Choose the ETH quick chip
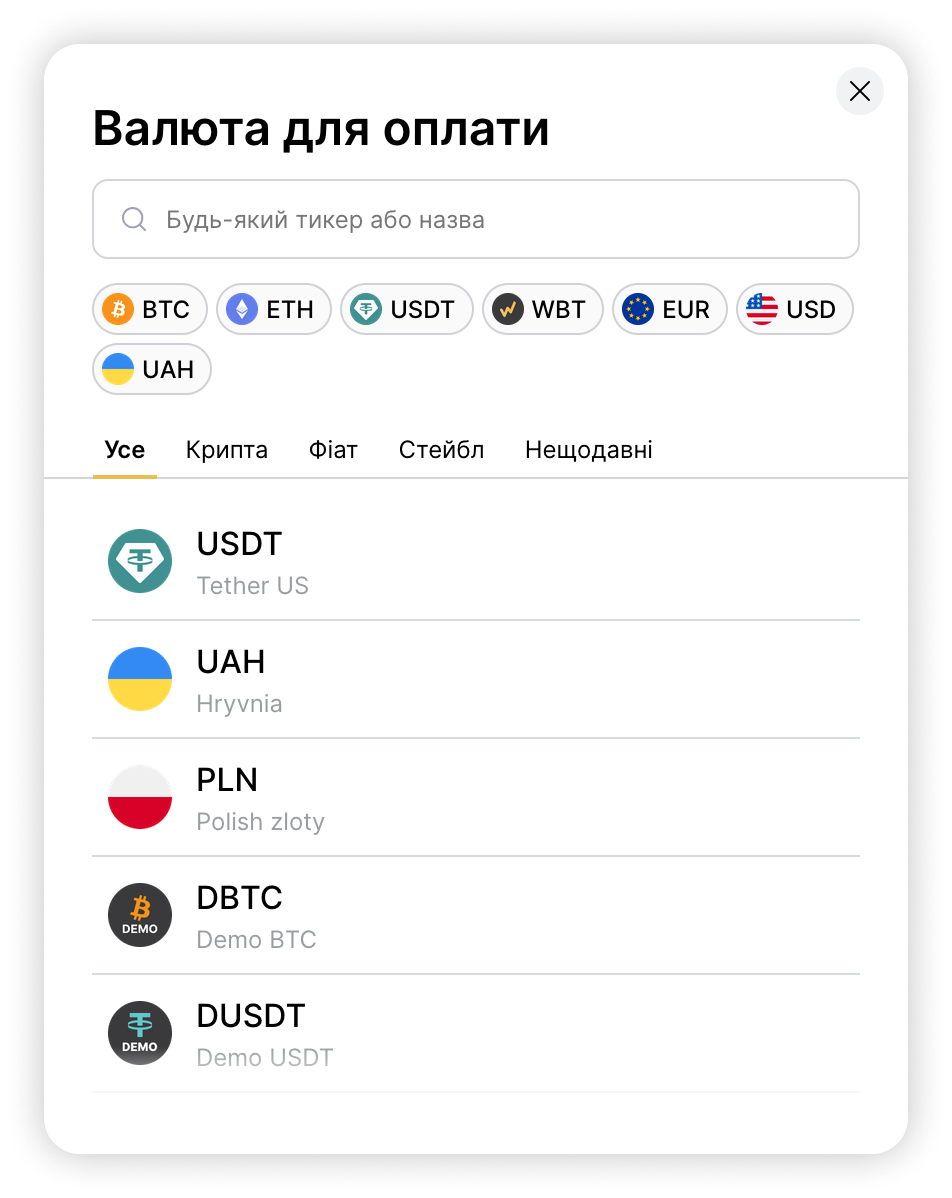This screenshot has width=952, height=1198. pos(273,310)
